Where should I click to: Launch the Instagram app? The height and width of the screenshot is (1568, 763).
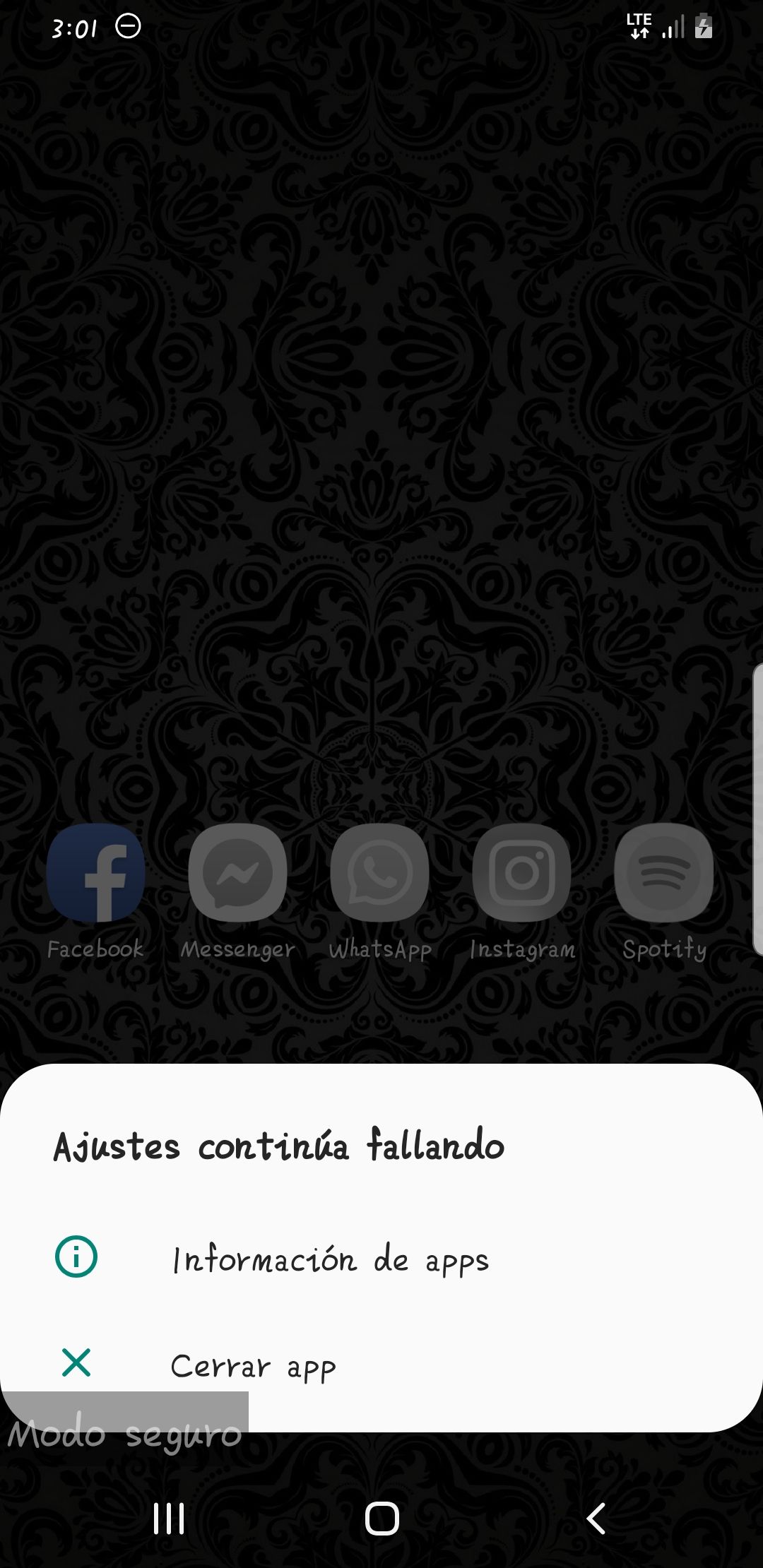pyautogui.click(x=523, y=874)
